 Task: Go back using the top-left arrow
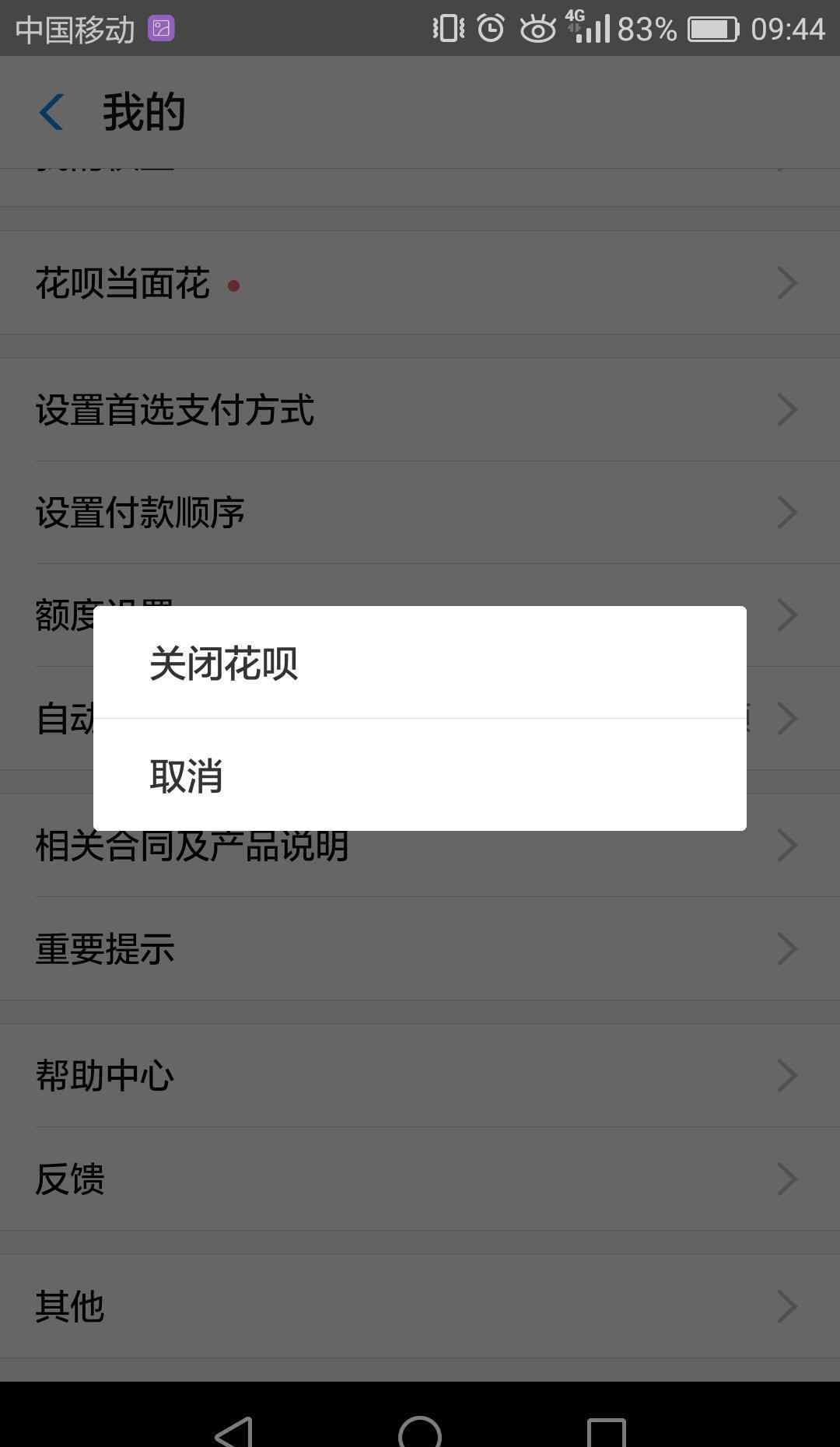(x=52, y=112)
